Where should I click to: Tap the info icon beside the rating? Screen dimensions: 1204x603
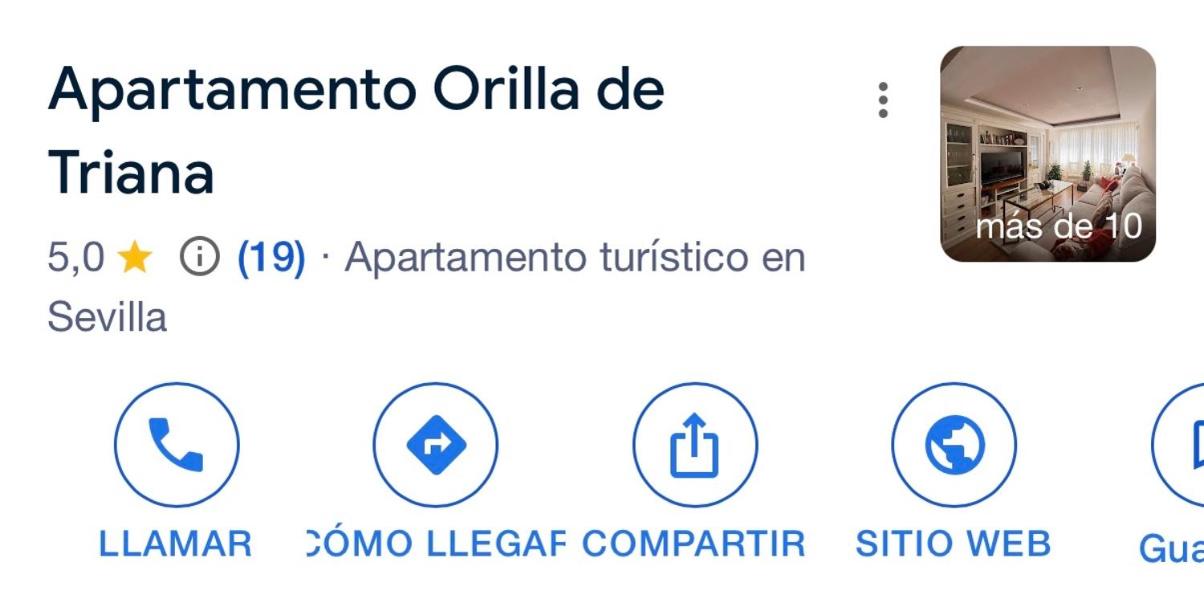(x=199, y=258)
